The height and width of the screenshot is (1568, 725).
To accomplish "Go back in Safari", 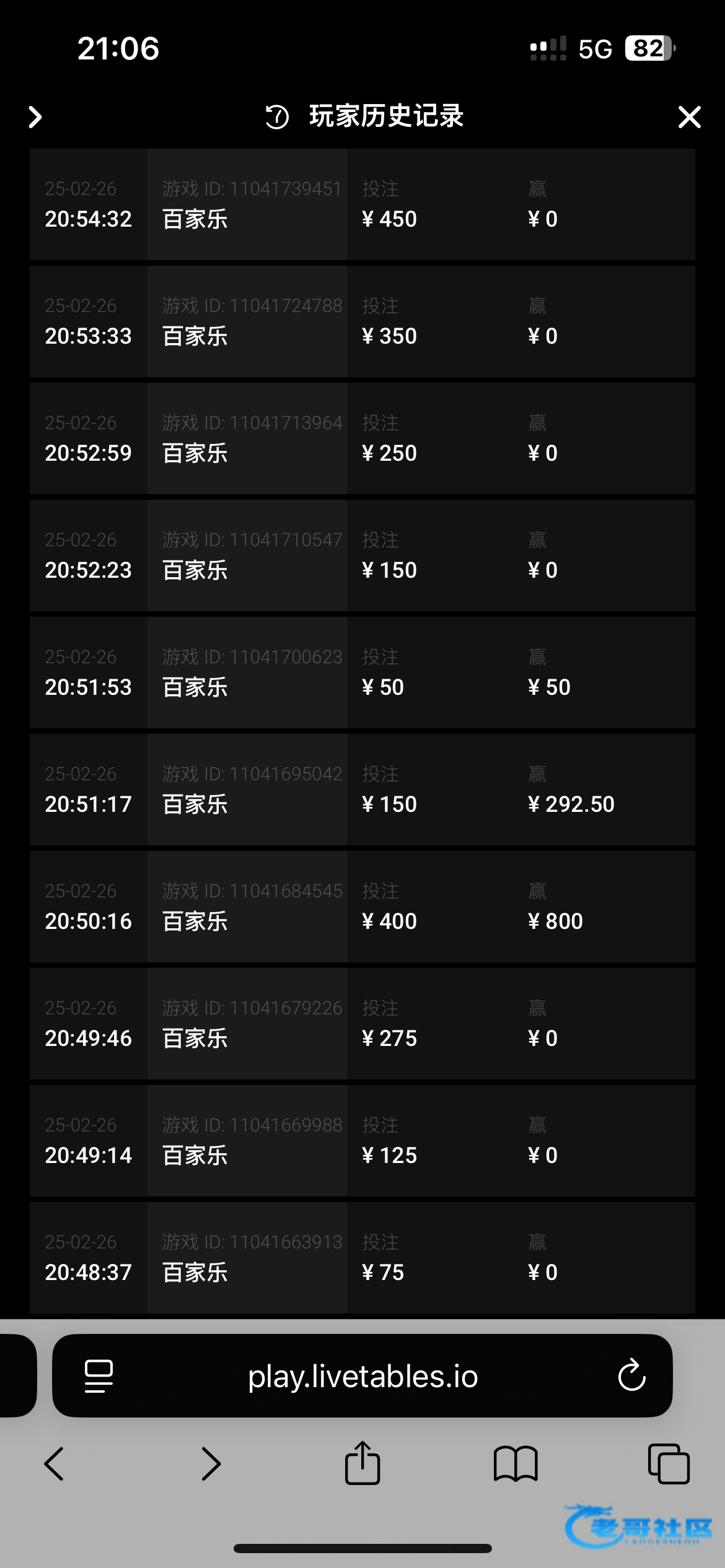I will pyautogui.click(x=54, y=1464).
